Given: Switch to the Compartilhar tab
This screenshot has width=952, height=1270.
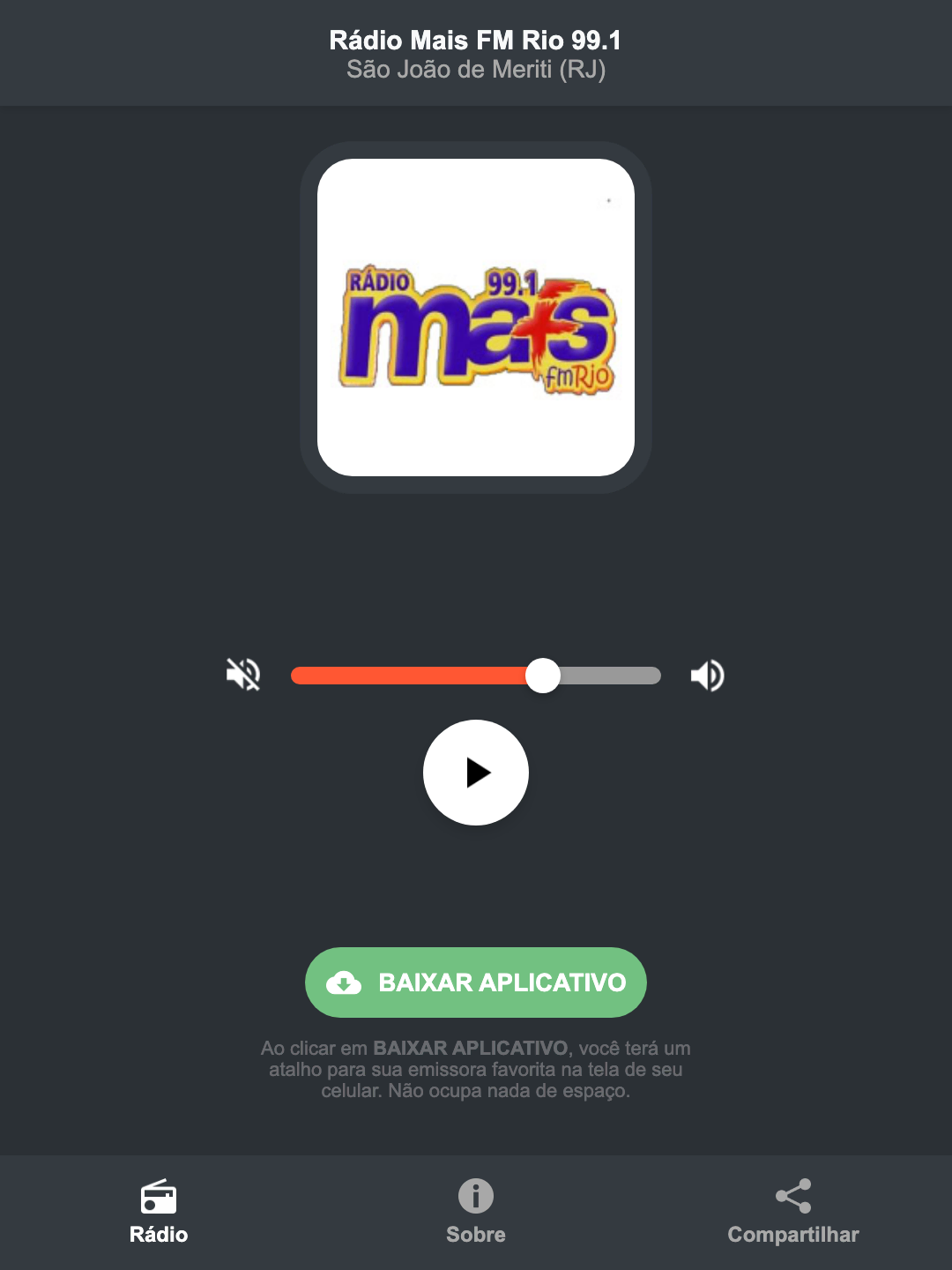Looking at the screenshot, I should click(792, 1213).
